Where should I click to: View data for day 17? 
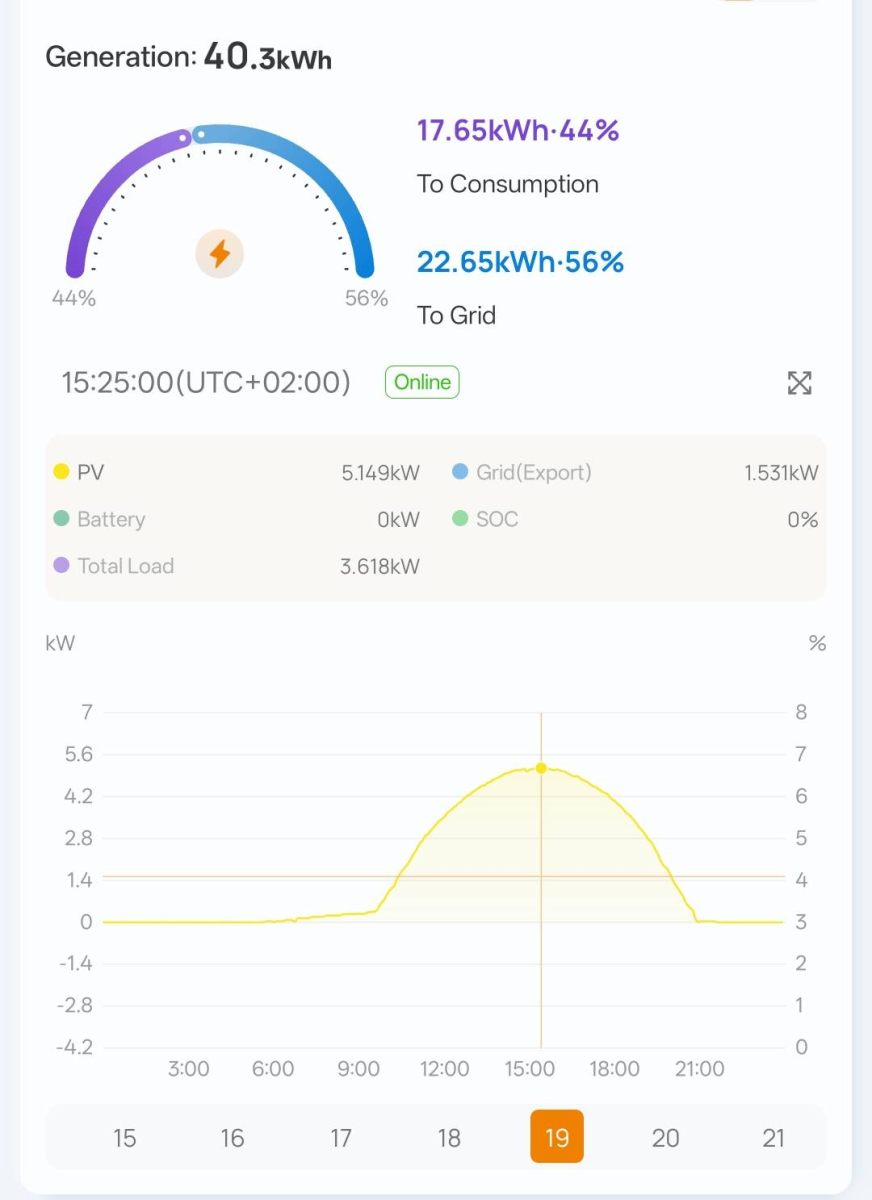click(x=341, y=1138)
